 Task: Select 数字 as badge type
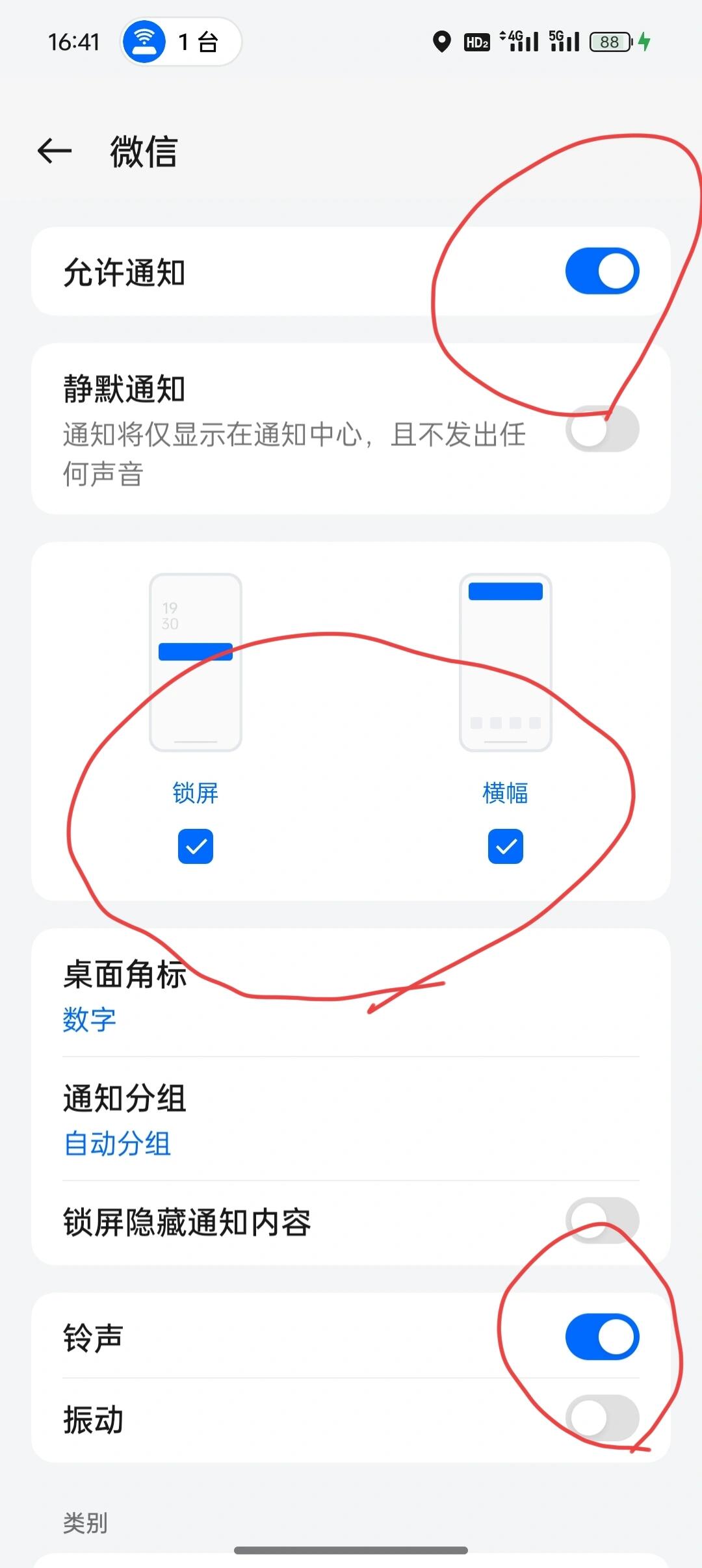tap(88, 1019)
